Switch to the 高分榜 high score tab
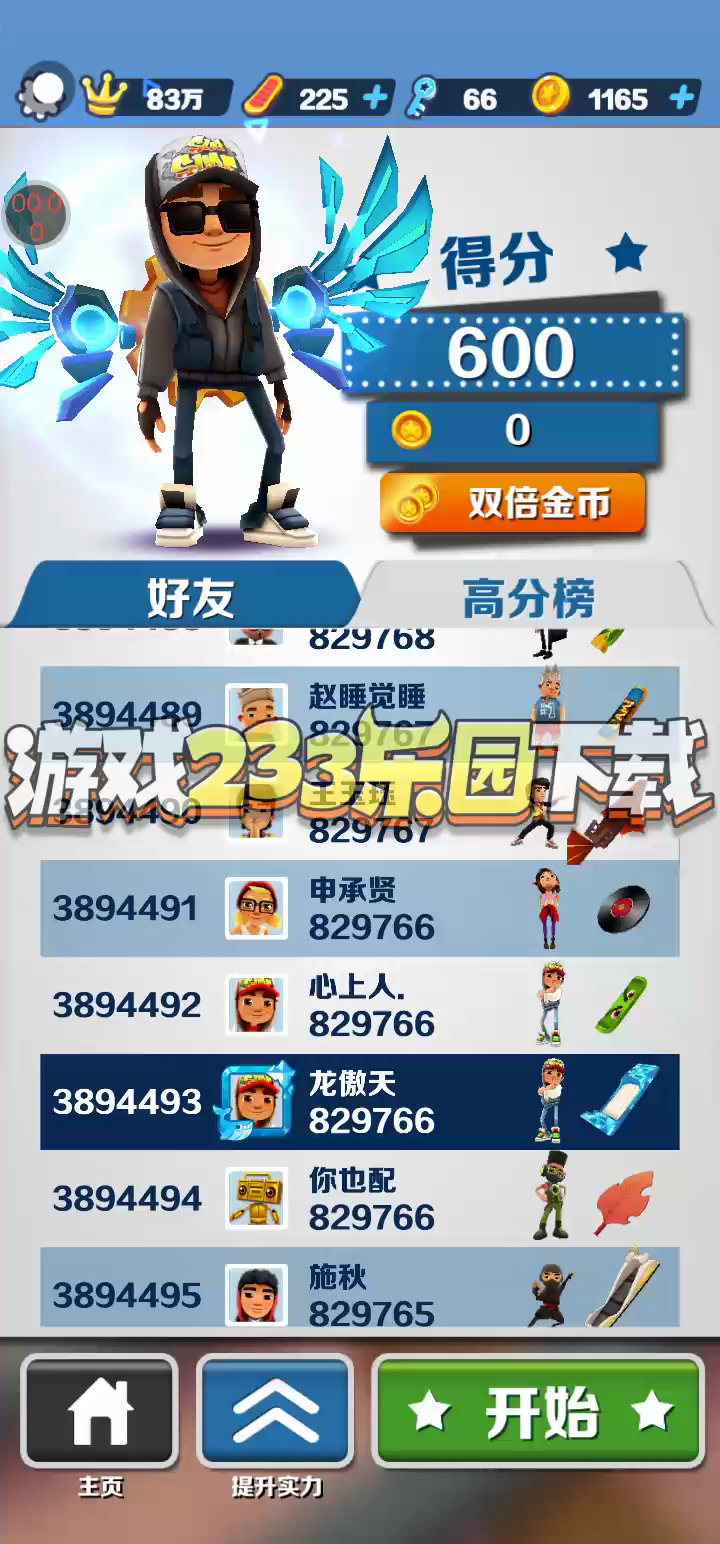This screenshot has height=1544, width=720. [528, 597]
